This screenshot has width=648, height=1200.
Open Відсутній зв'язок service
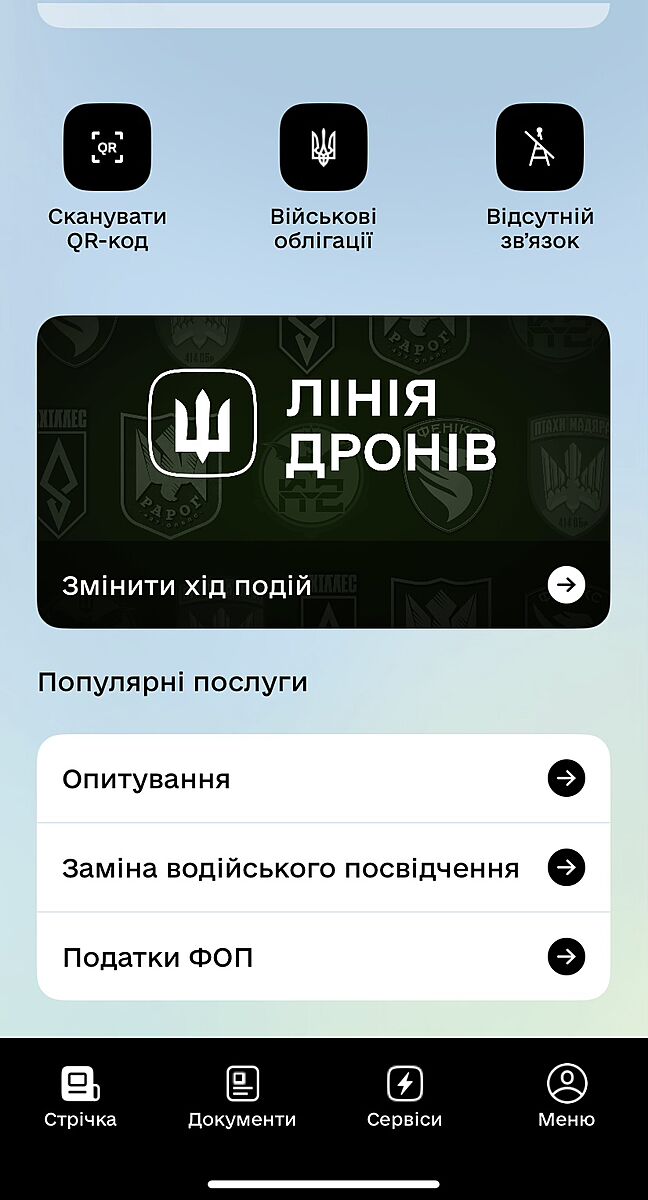pyautogui.click(x=540, y=148)
